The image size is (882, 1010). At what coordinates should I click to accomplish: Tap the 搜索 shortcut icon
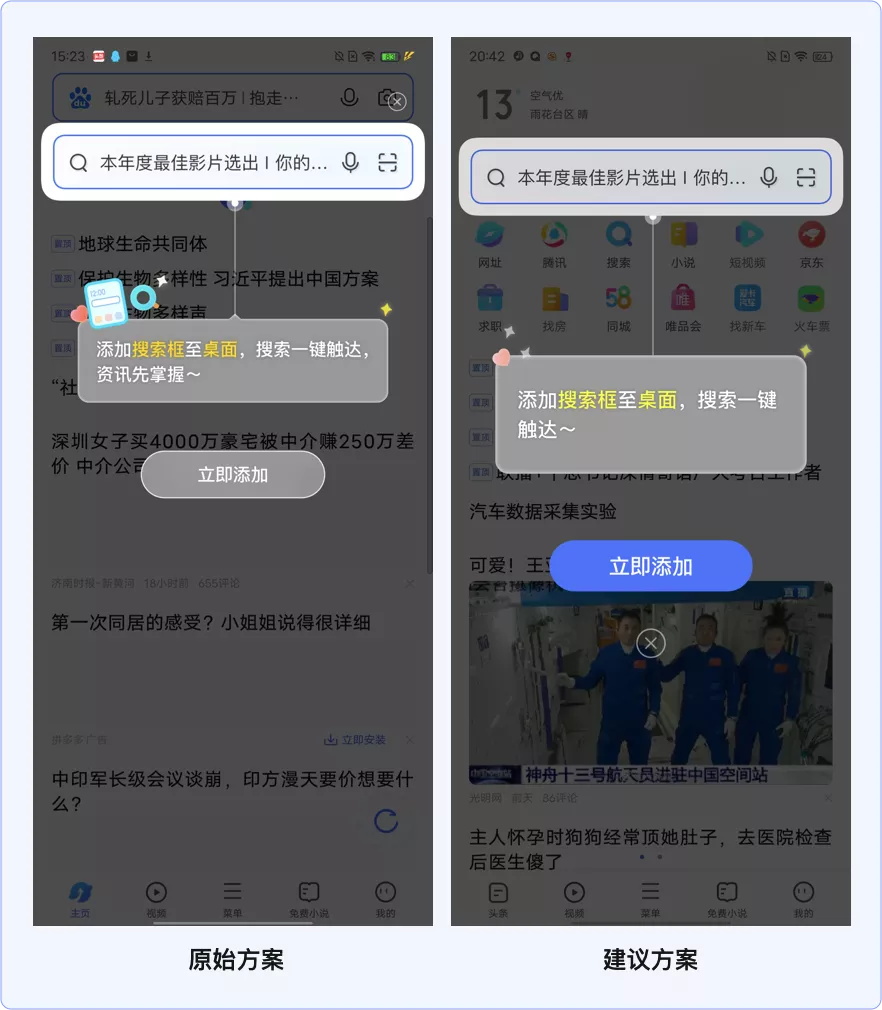click(619, 240)
